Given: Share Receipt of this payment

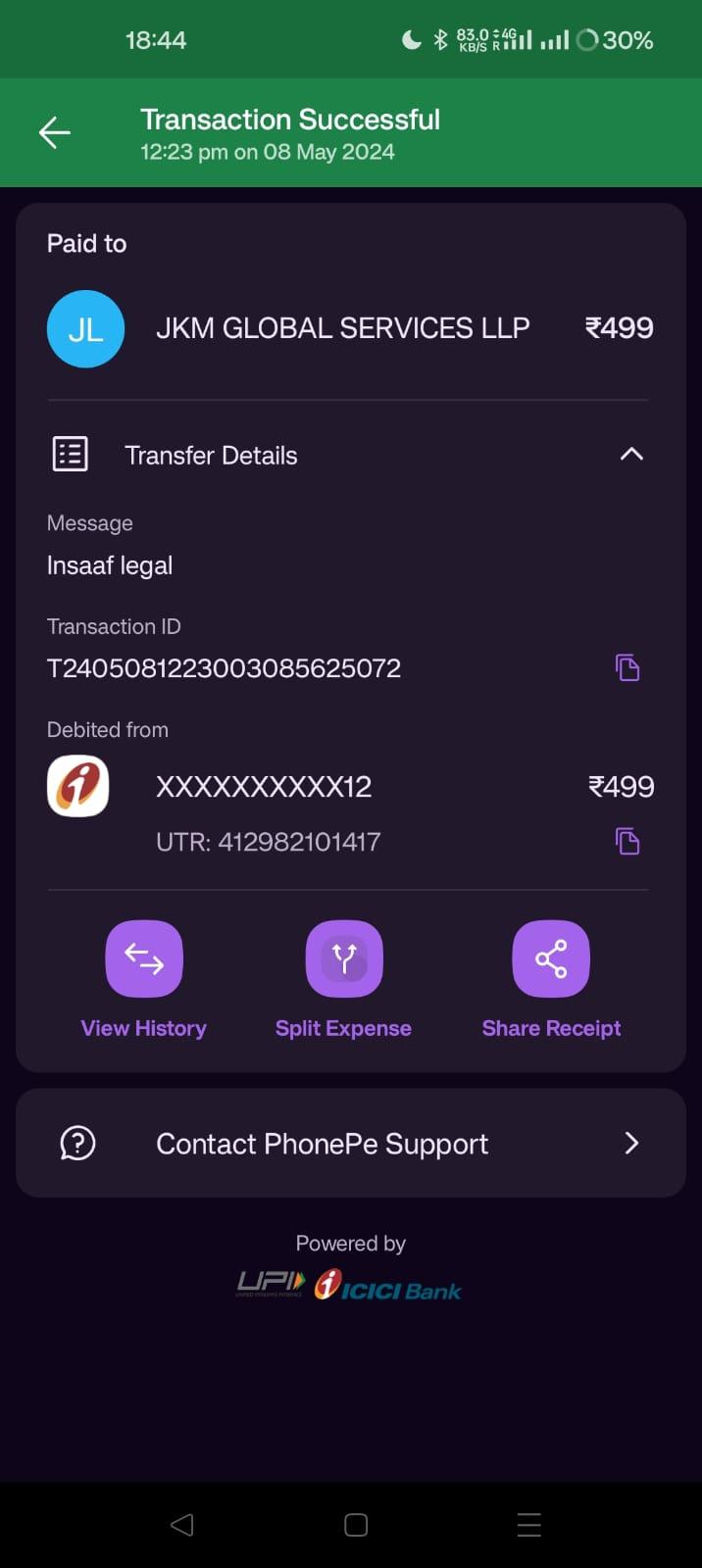Looking at the screenshot, I should point(551,980).
